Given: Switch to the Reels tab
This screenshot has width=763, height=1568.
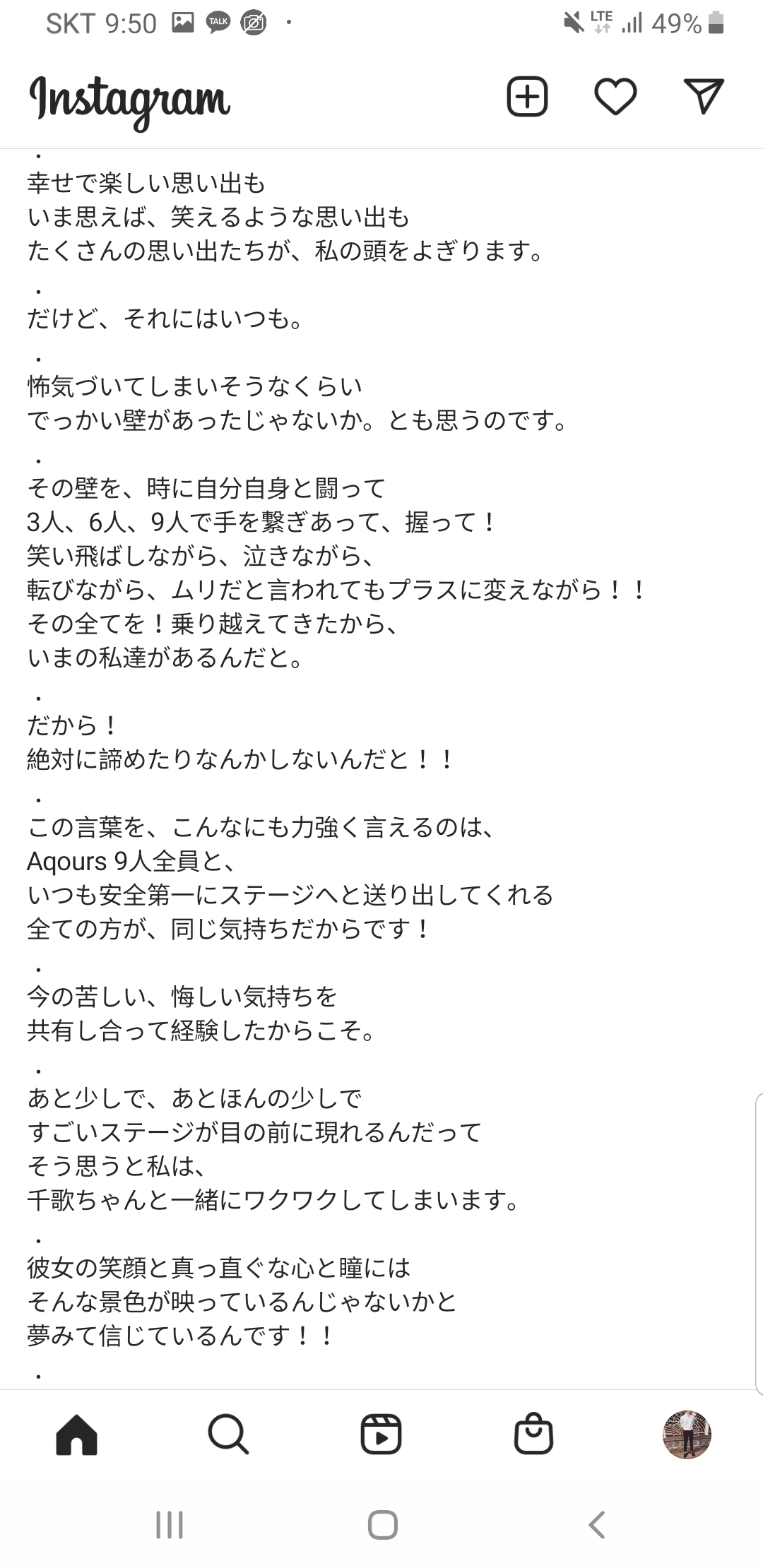Looking at the screenshot, I should [381, 1435].
